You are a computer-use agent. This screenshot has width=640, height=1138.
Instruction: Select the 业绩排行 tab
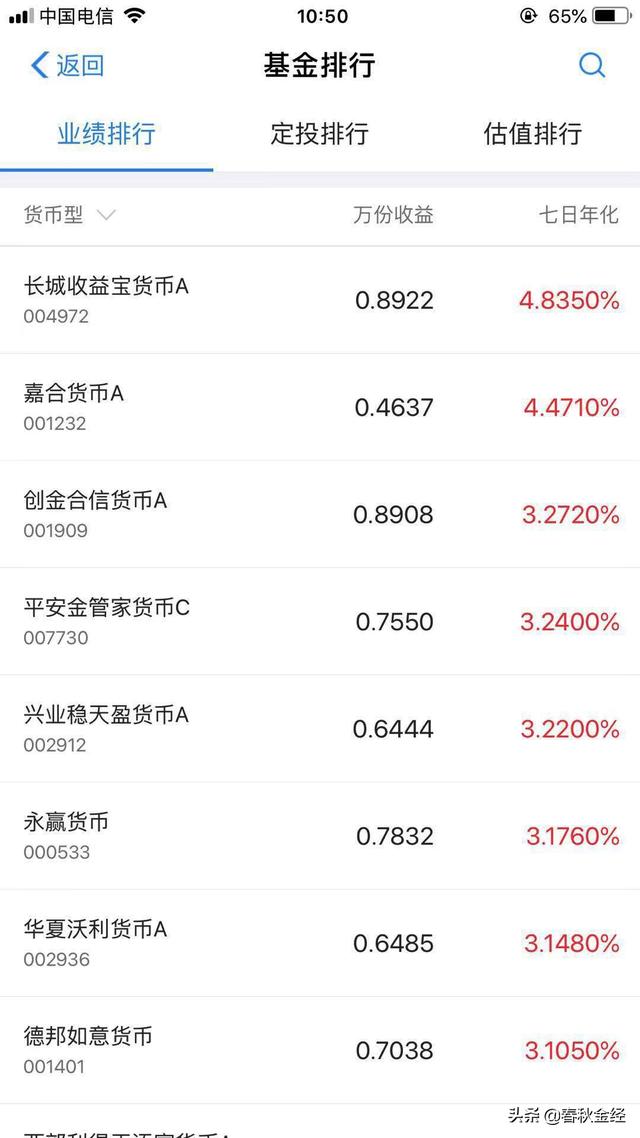click(x=106, y=134)
